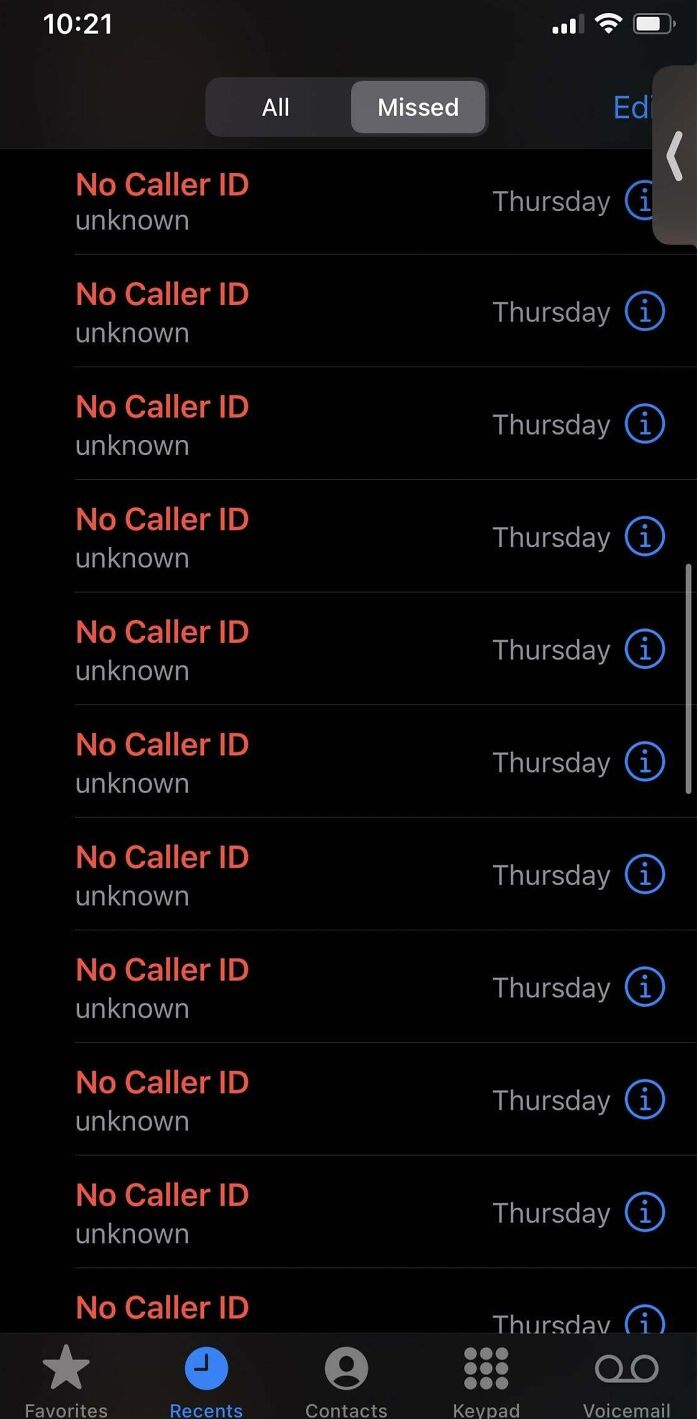Select the Missed calls segment
This screenshot has width=700, height=1419.
(418, 107)
